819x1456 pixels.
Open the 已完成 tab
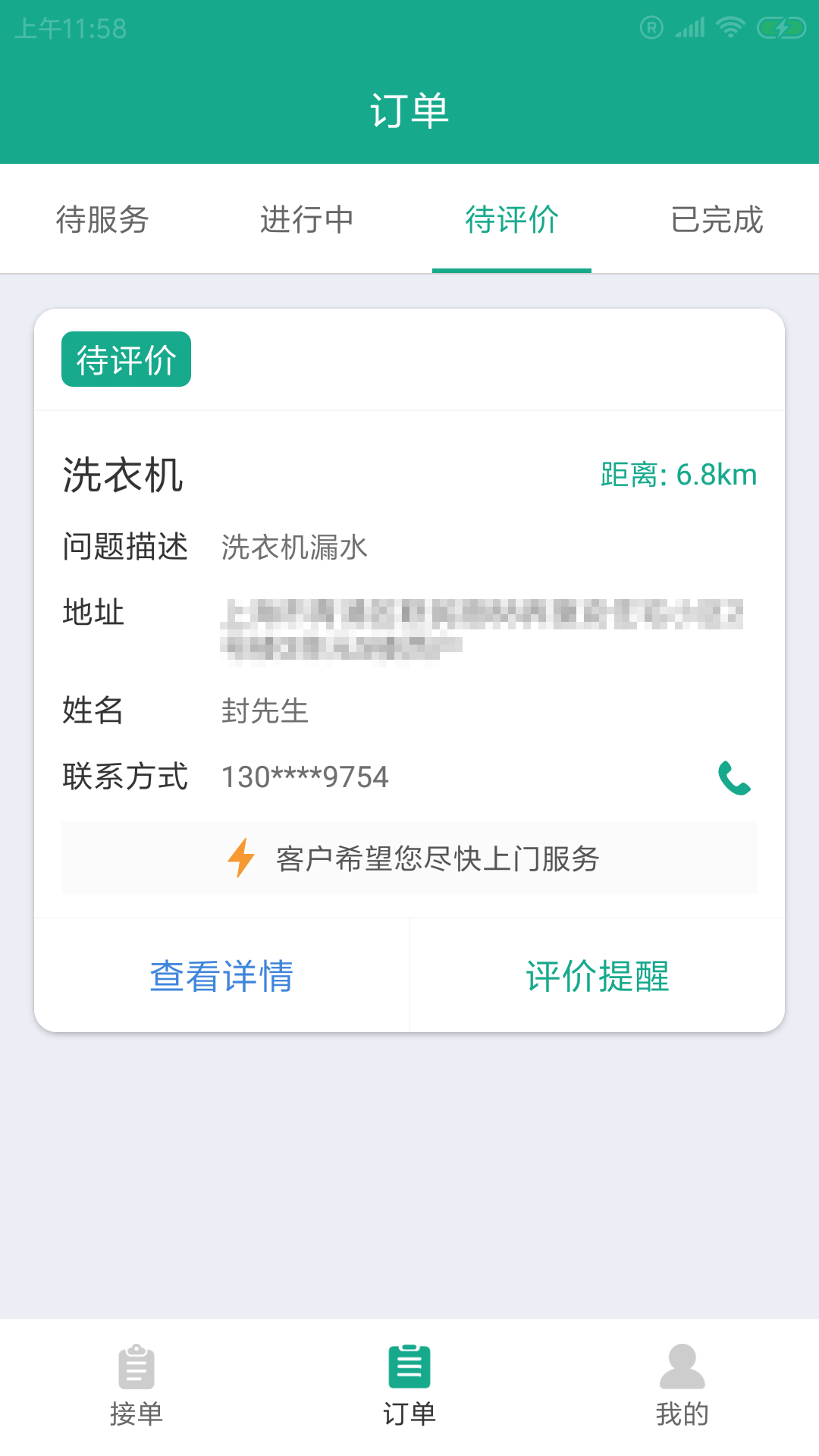coord(717,220)
